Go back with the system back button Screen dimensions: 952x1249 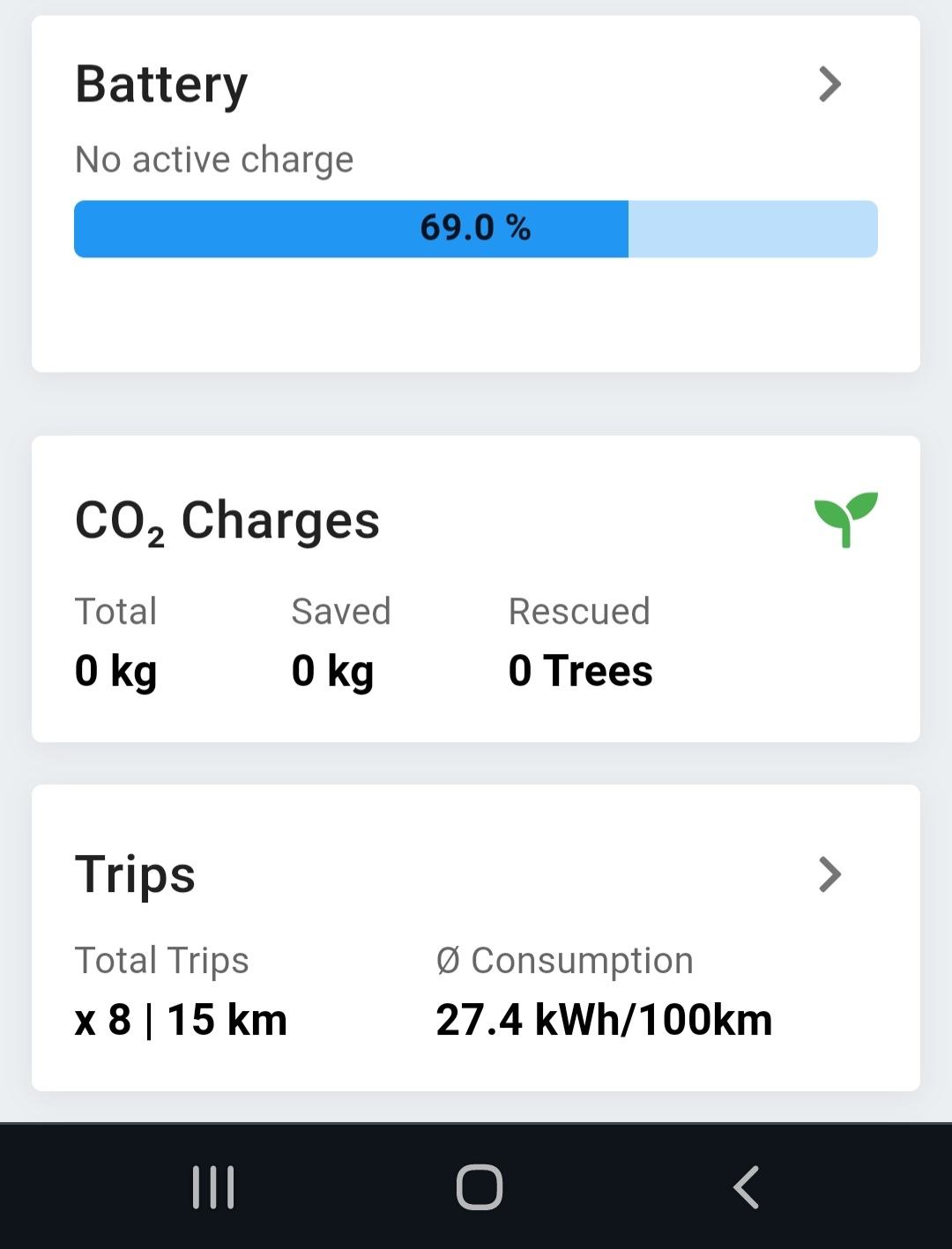pos(746,1186)
